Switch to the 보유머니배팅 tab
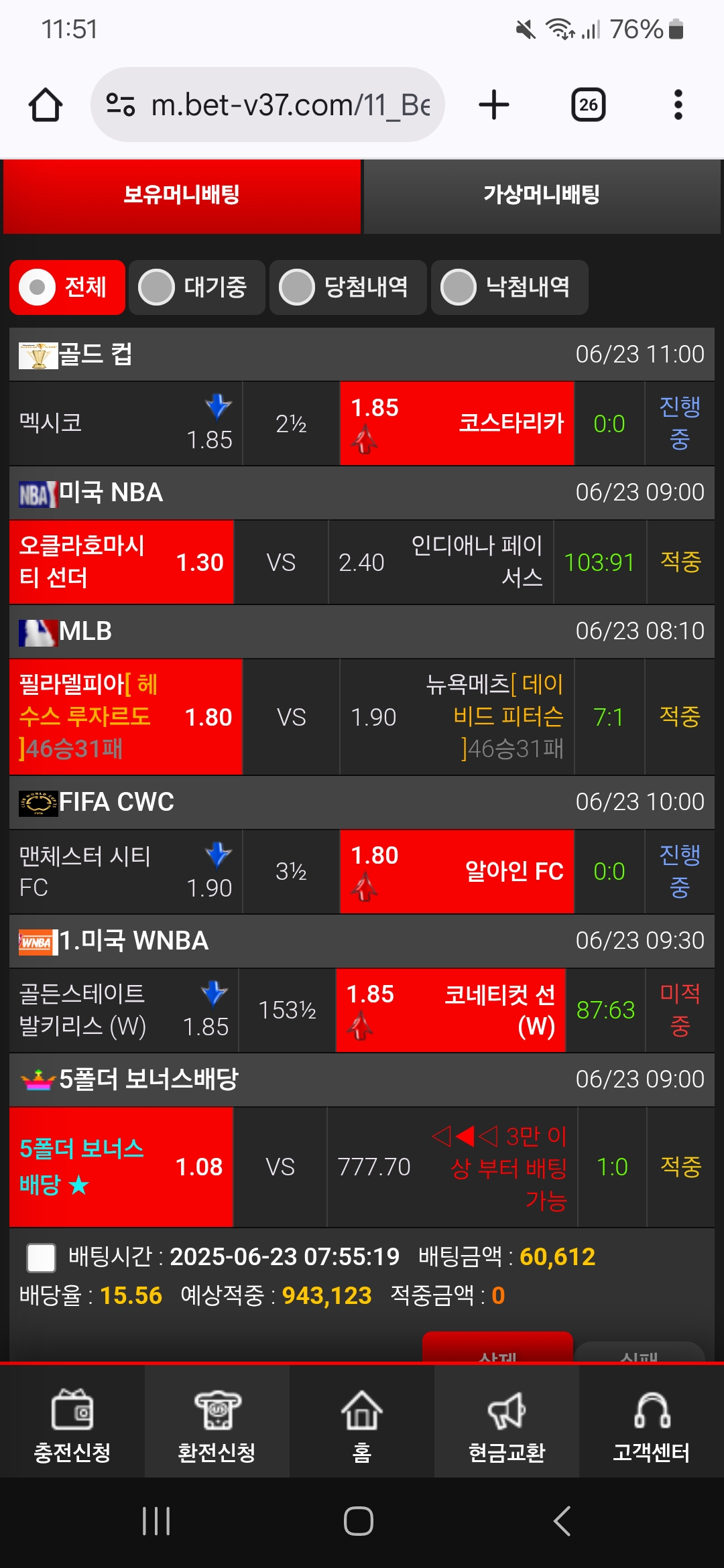The image size is (724, 1568). [x=182, y=196]
